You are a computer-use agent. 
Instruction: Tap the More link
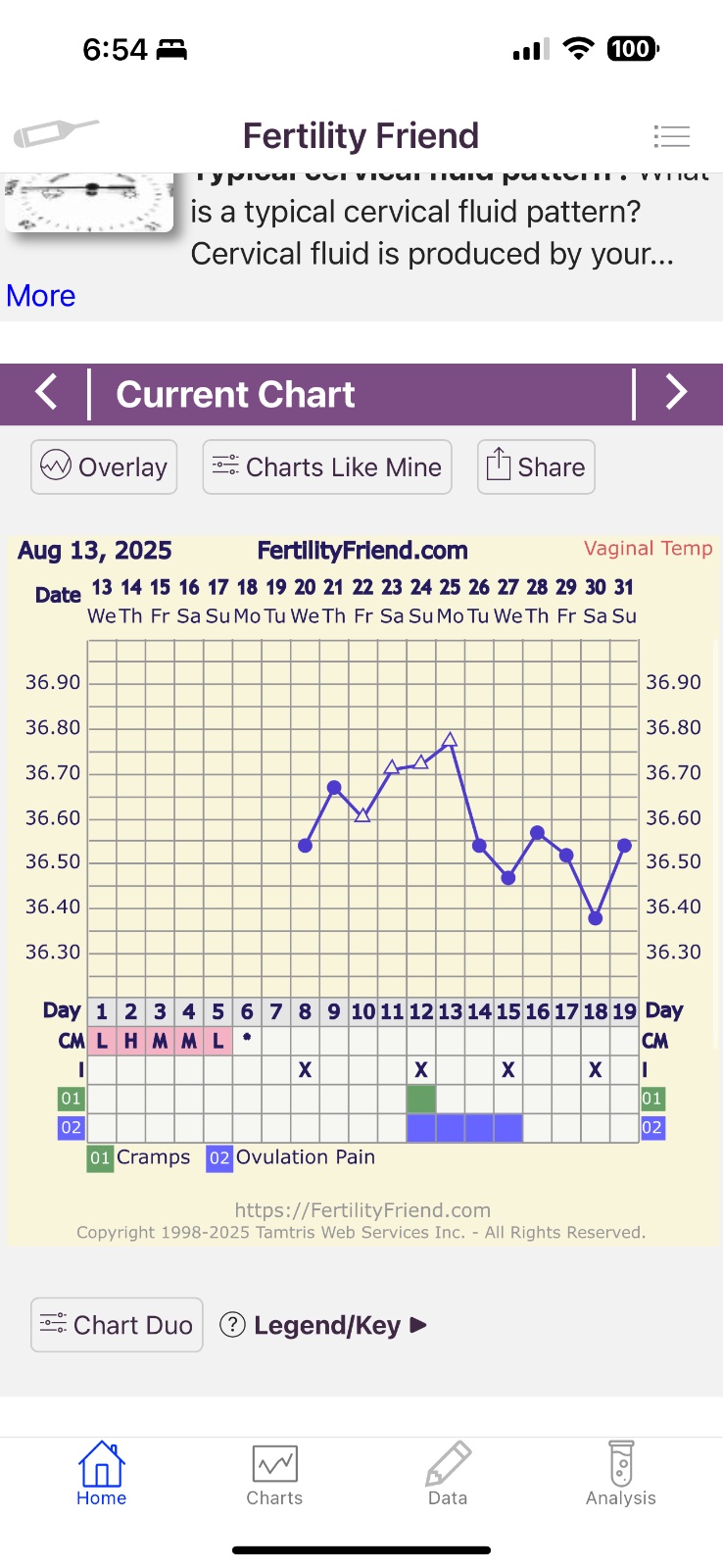click(41, 296)
